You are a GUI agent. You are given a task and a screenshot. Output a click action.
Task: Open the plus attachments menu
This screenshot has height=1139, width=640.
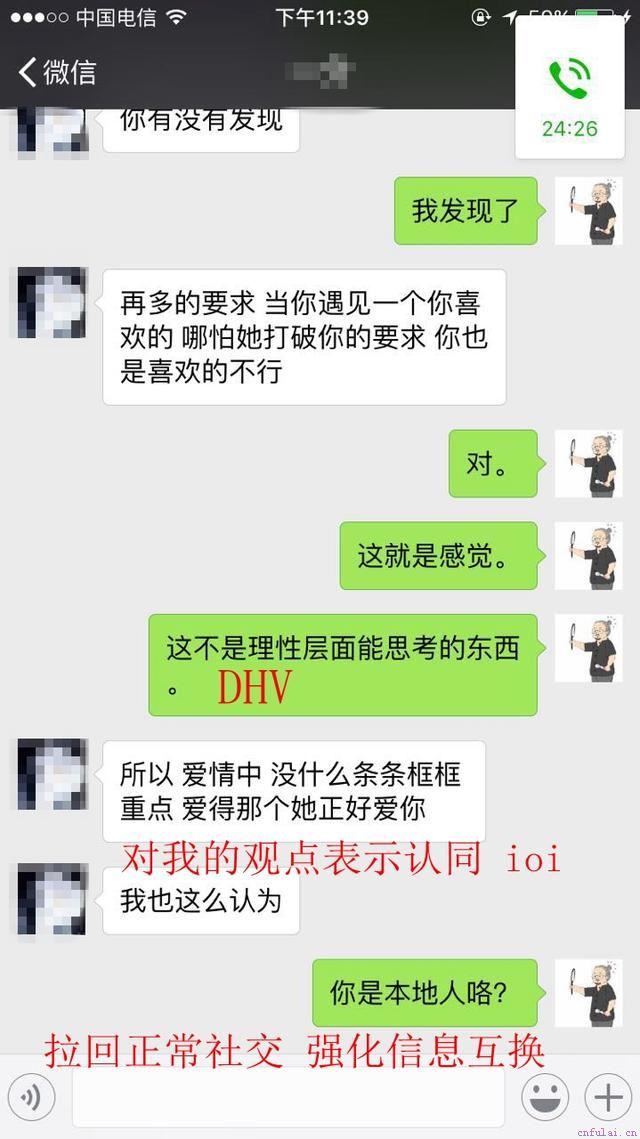608,1097
